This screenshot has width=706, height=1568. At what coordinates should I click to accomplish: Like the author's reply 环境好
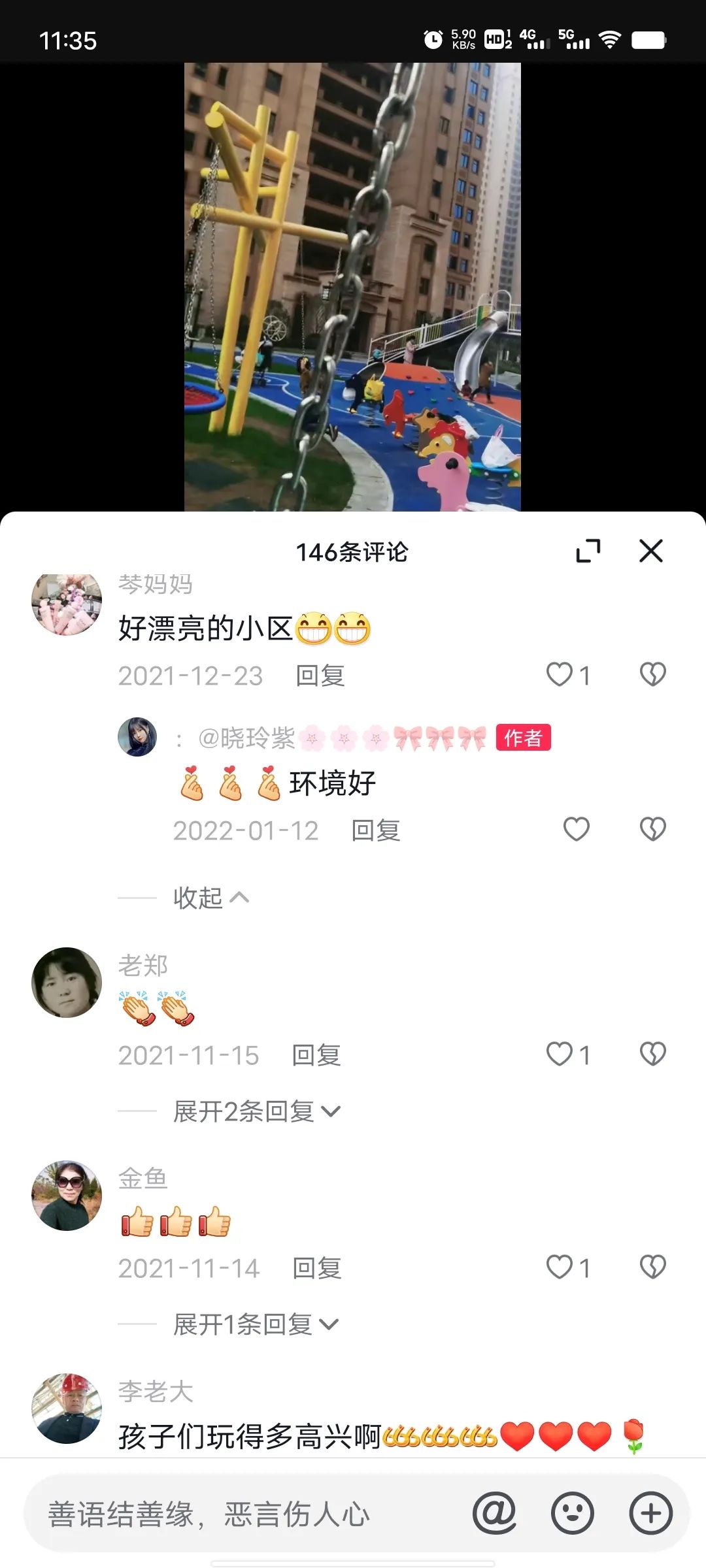coord(576,830)
